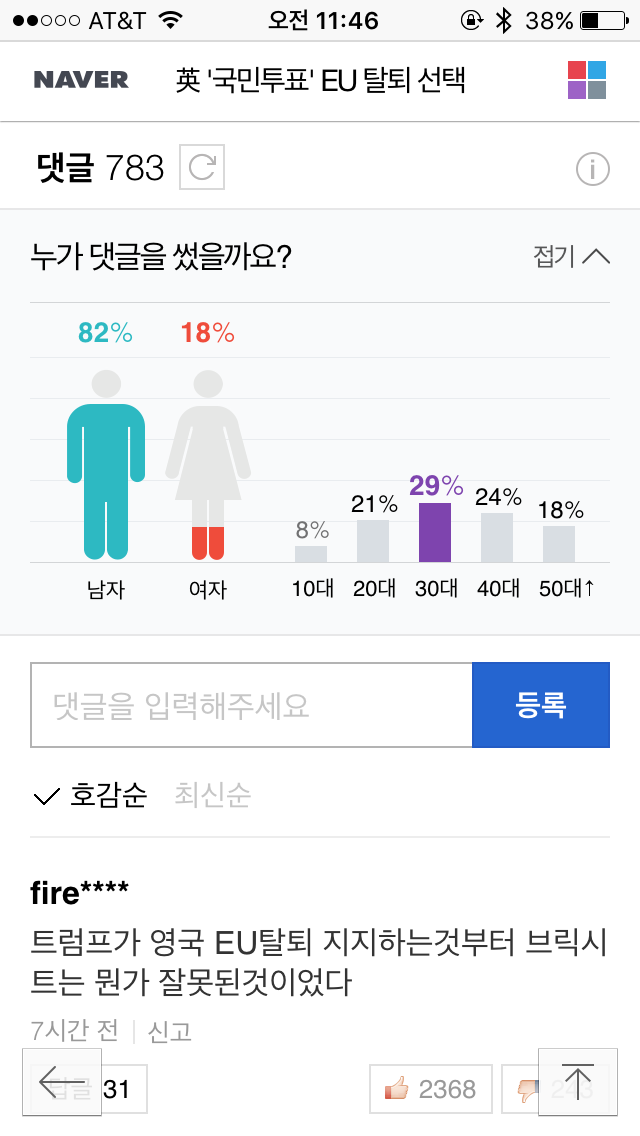Submit the comment with 등록 button

point(541,705)
